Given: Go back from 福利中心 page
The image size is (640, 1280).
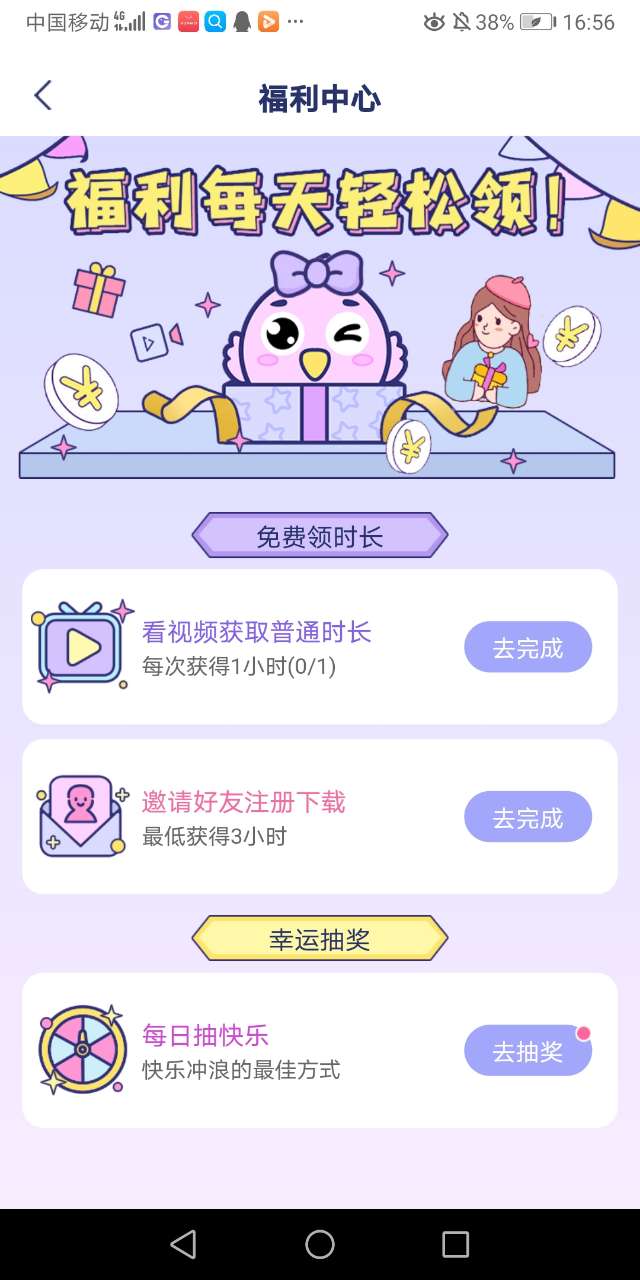Looking at the screenshot, I should (42, 96).
